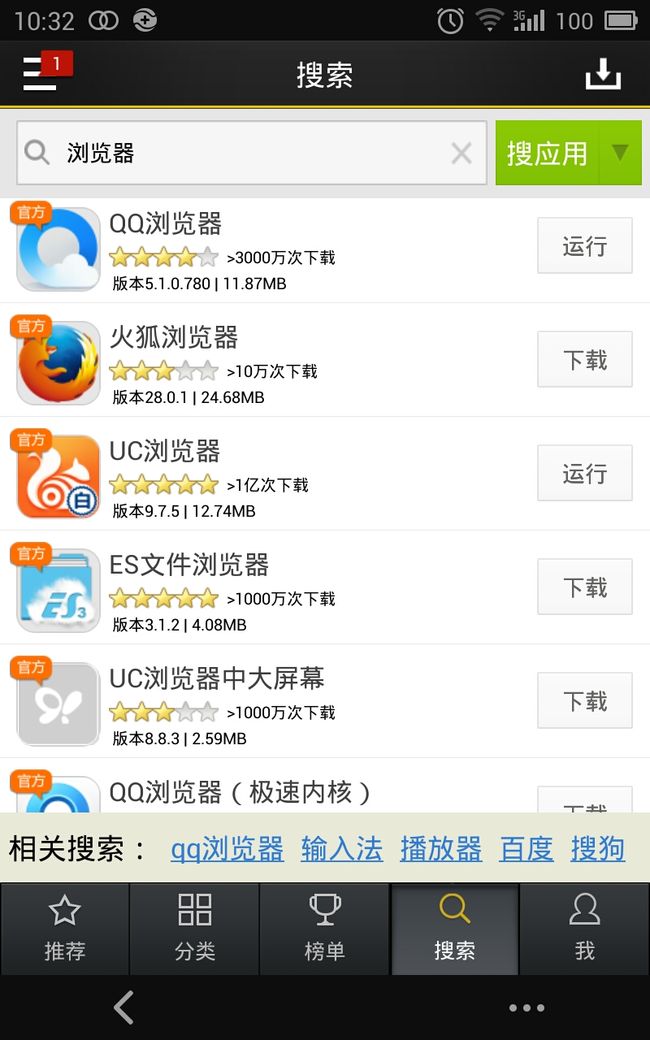
Task: Switch to the 榜单 tab
Action: click(x=324, y=929)
